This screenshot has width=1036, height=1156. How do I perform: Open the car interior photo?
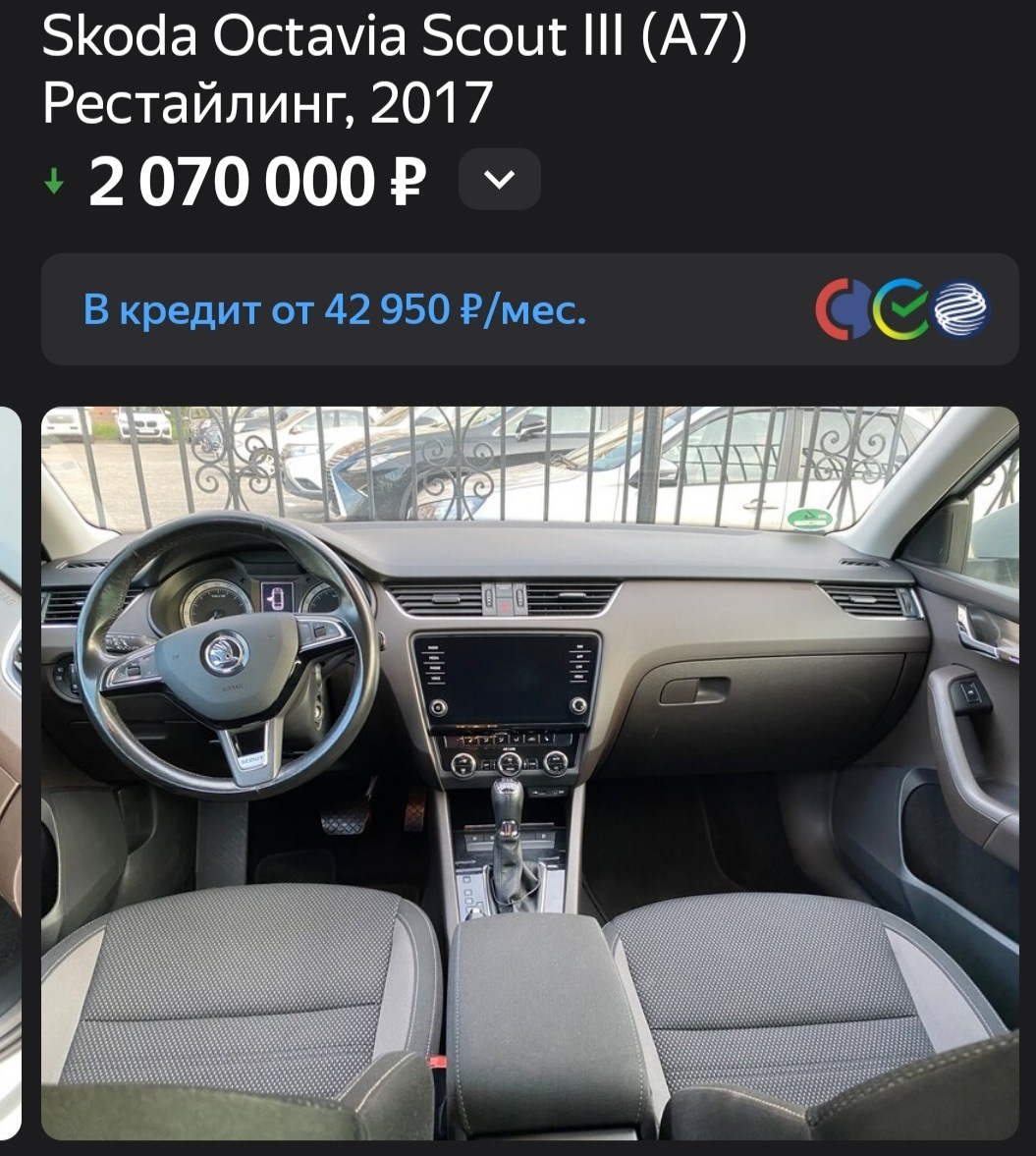click(x=529, y=772)
